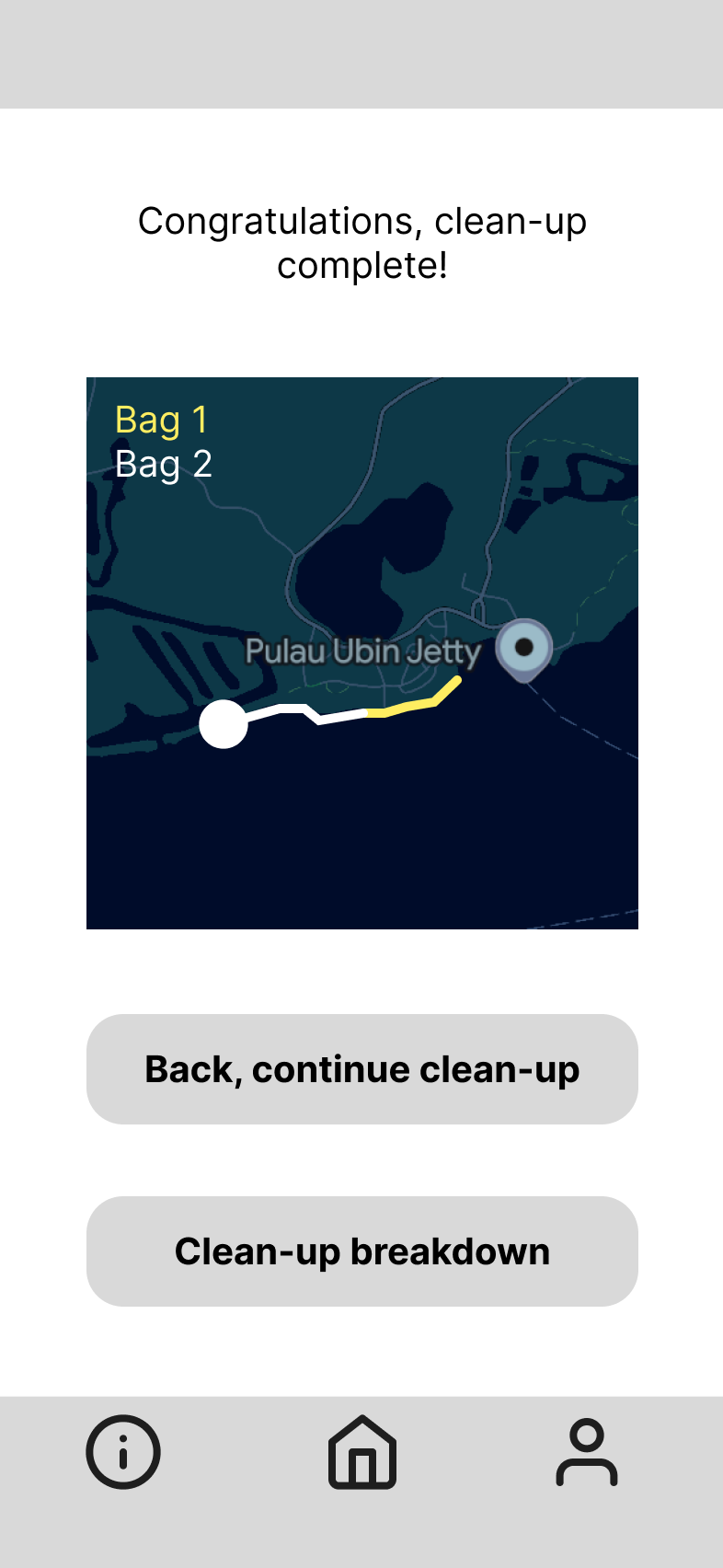Toggle Bag 2 visibility in the map legend

tap(164, 463)
